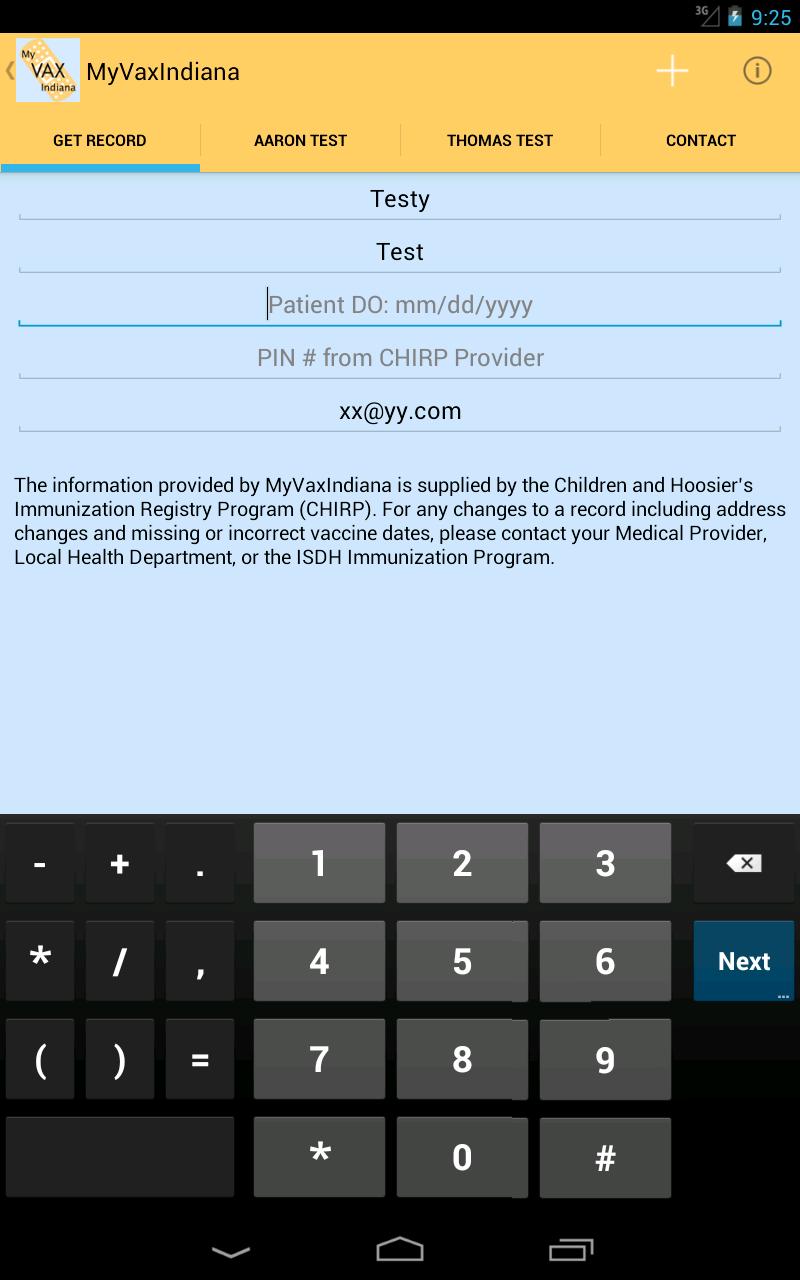800x1280 pixels.
Task: Hit the backspace key on the keypad
Action: pos(744,863)
